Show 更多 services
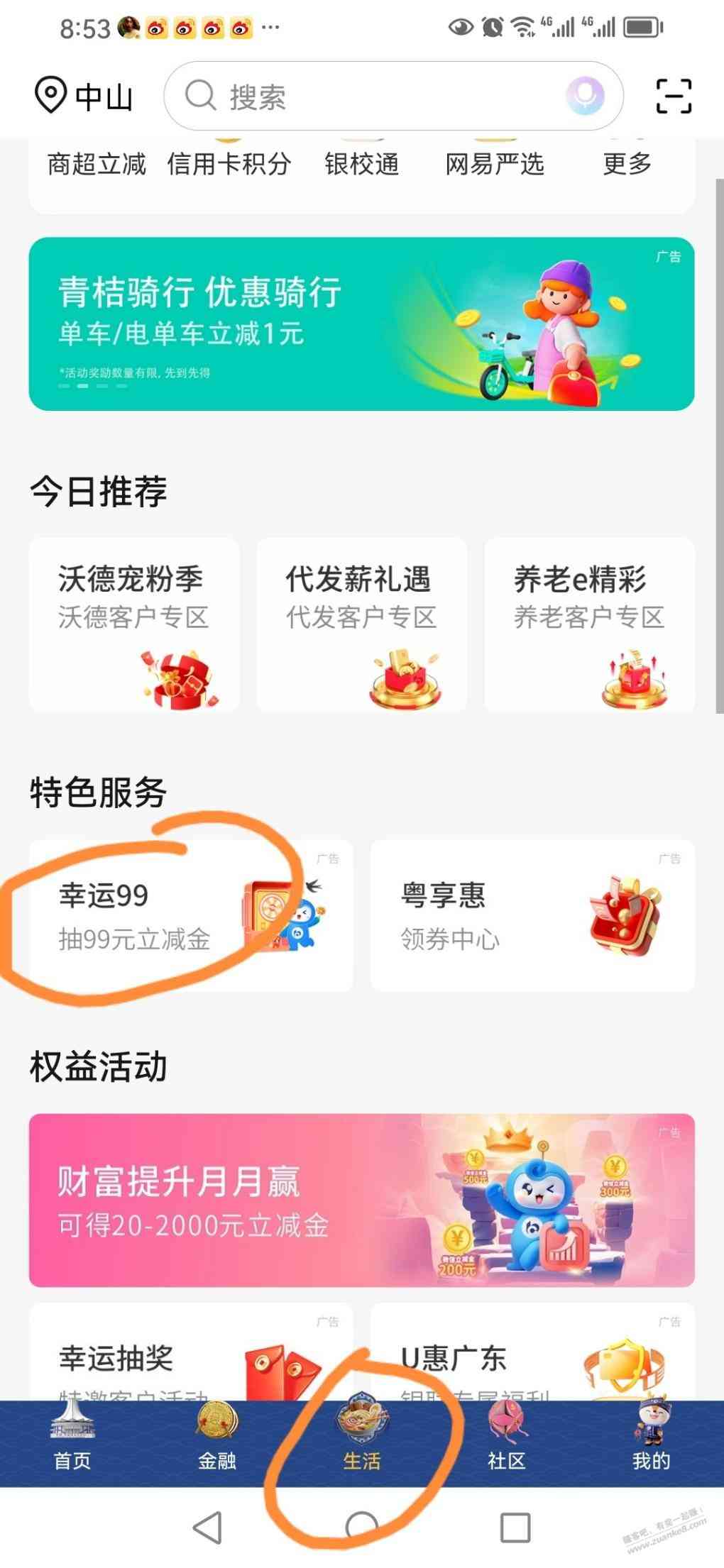 (627, 165)
